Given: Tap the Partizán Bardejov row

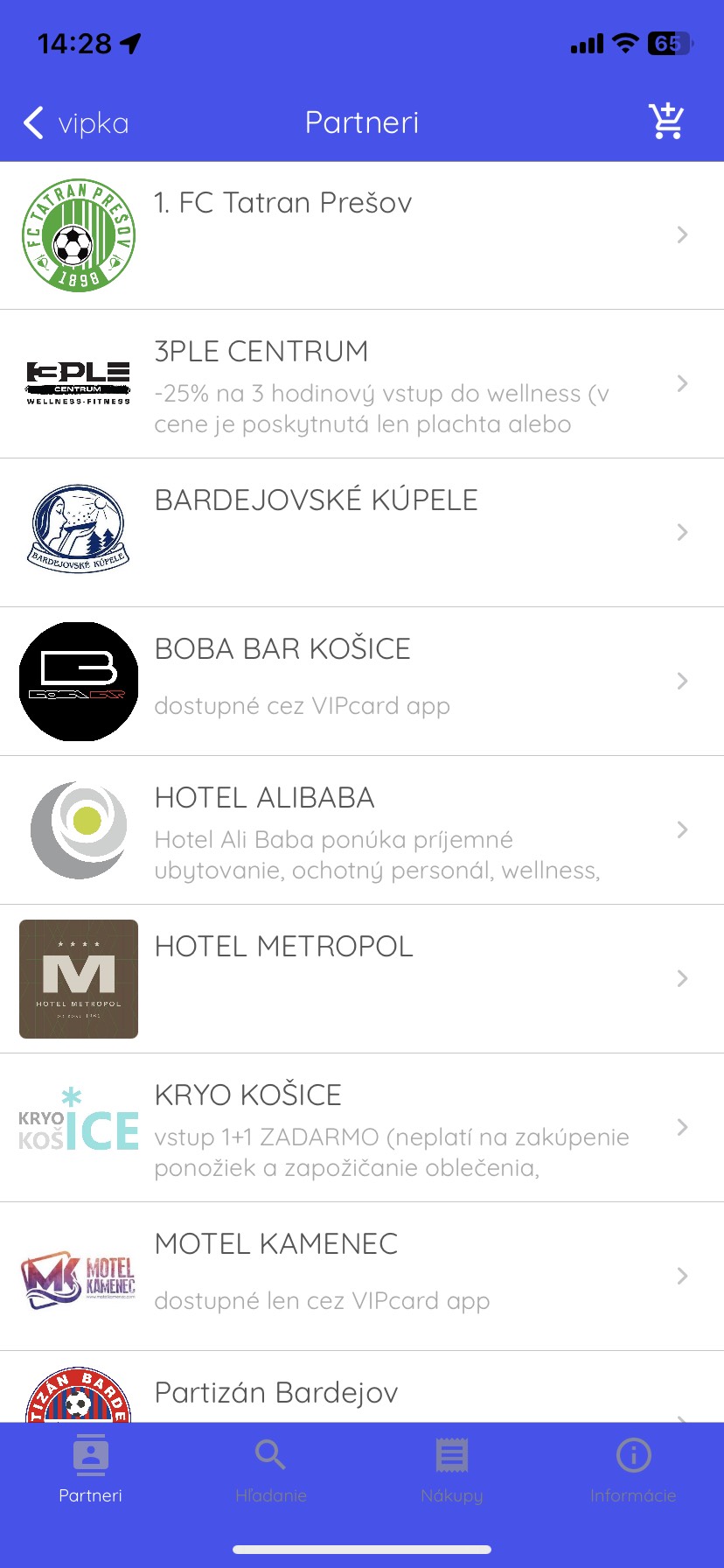Looking at the screenshot, I should pos(362,1395).
